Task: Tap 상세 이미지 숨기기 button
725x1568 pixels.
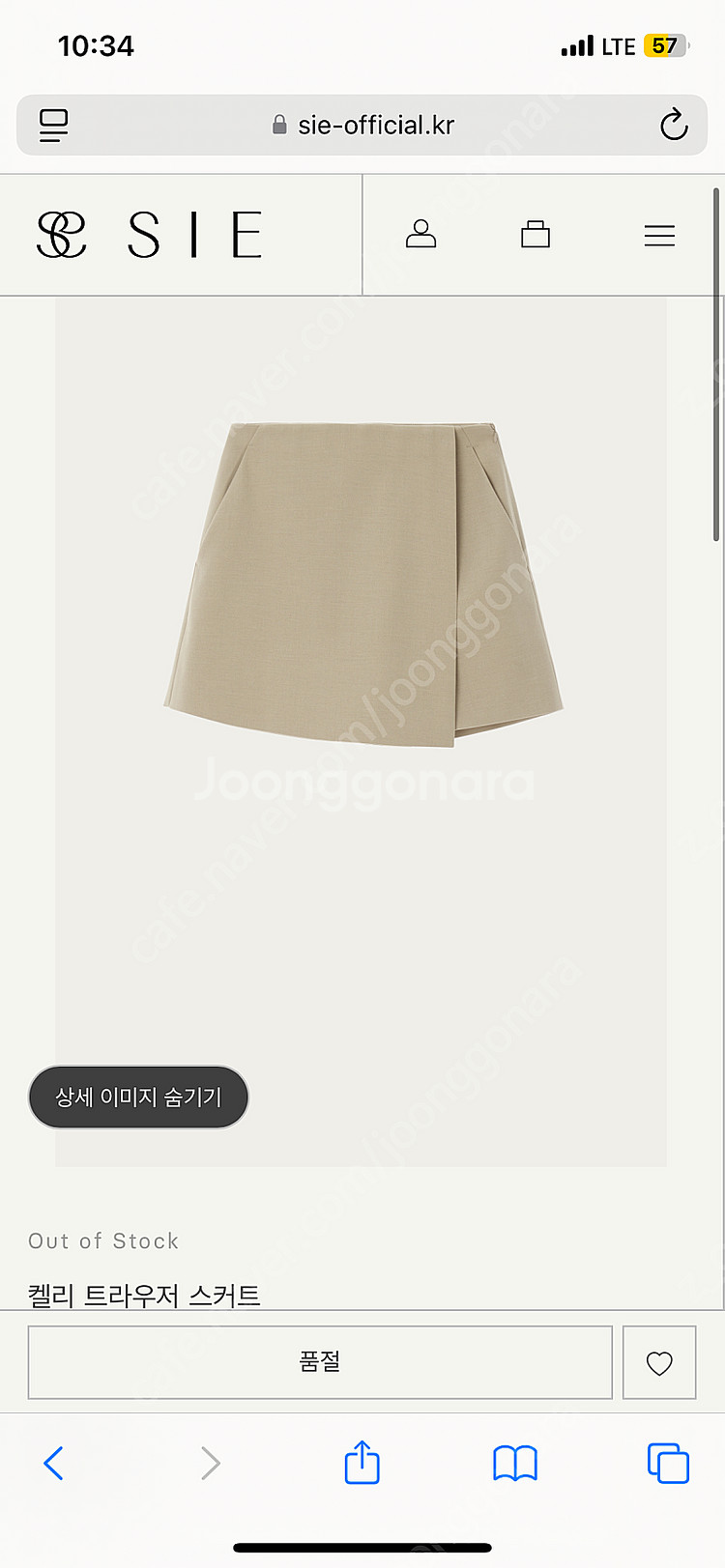Action: coord(138,1097)
